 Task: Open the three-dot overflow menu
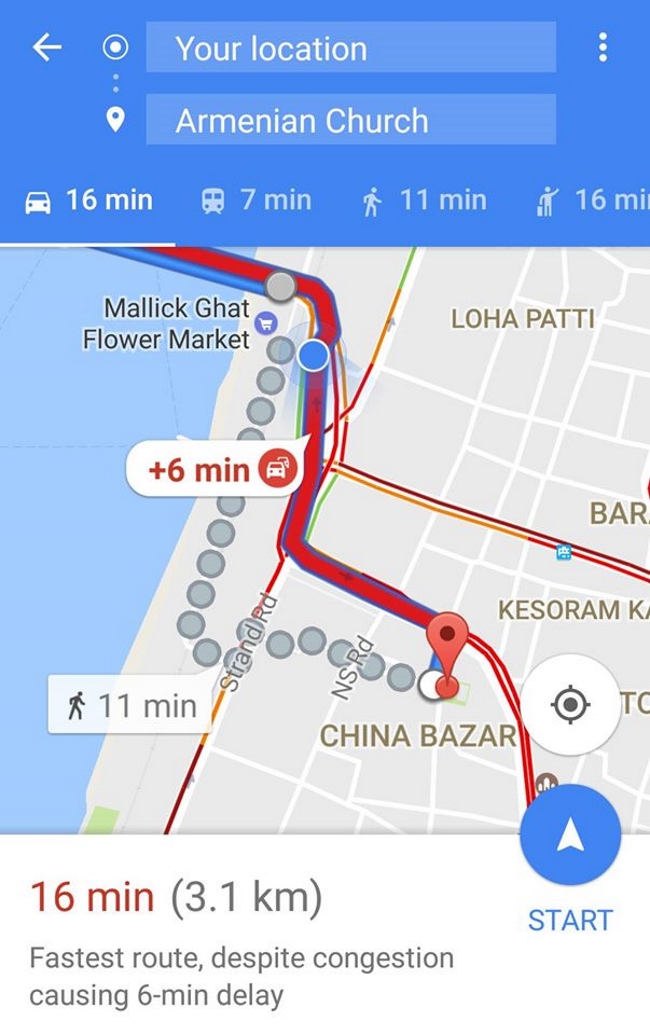click(602, 47)
